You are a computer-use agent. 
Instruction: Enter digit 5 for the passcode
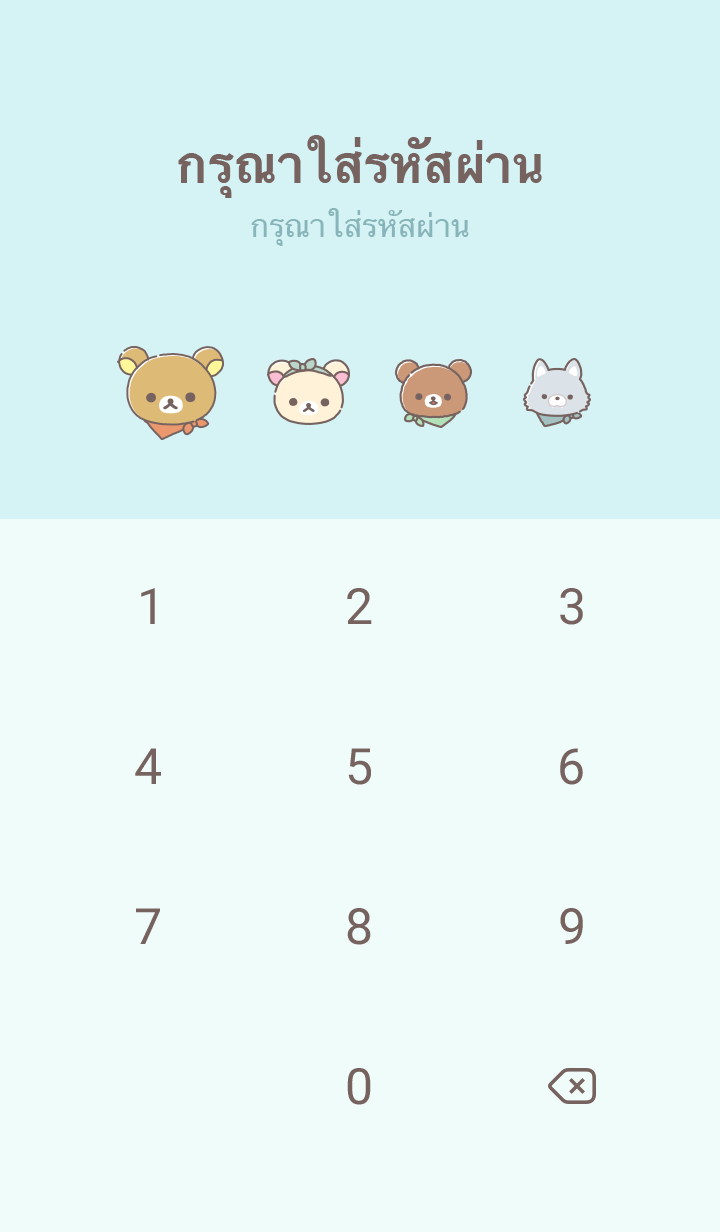tap(359, 767)
